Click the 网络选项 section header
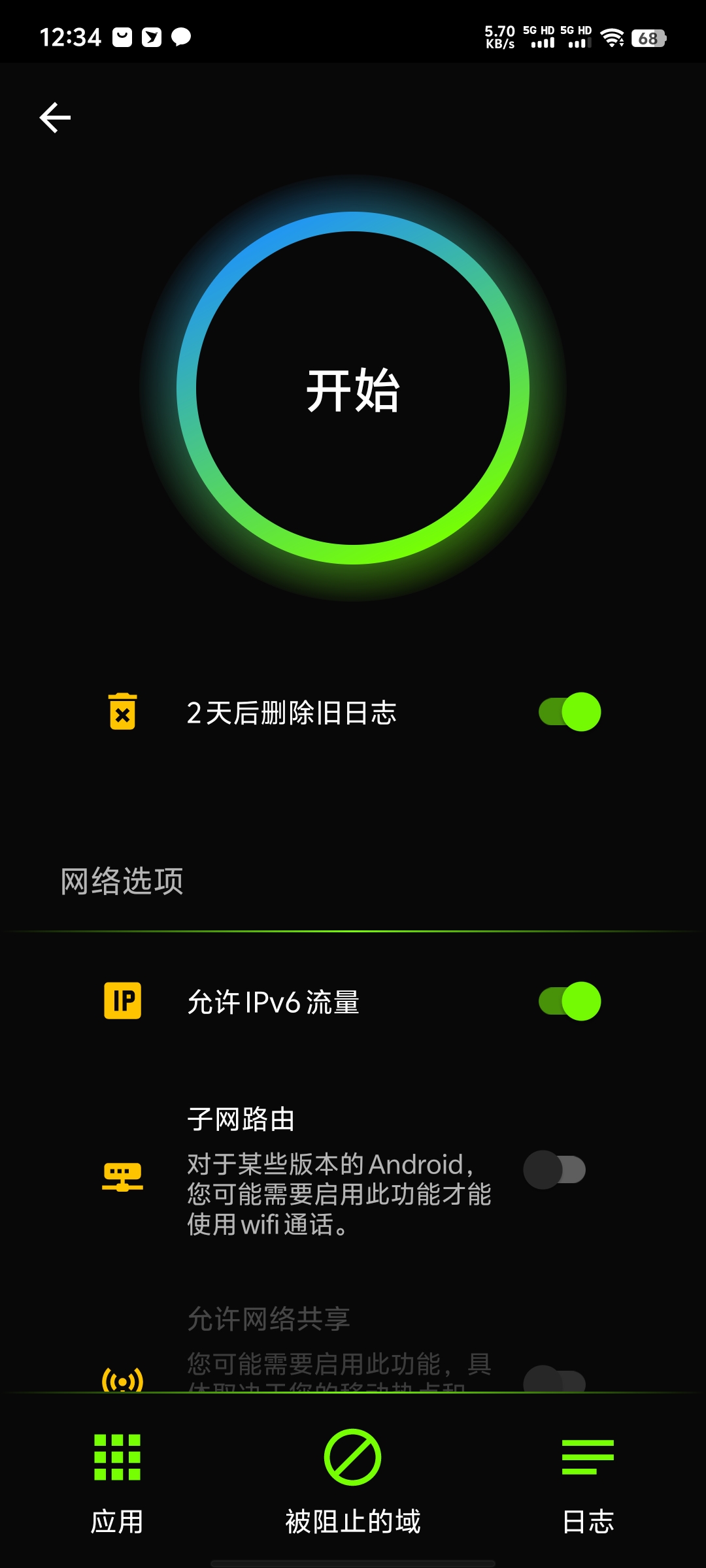The image size is (706, 1568). click(122, 882)
